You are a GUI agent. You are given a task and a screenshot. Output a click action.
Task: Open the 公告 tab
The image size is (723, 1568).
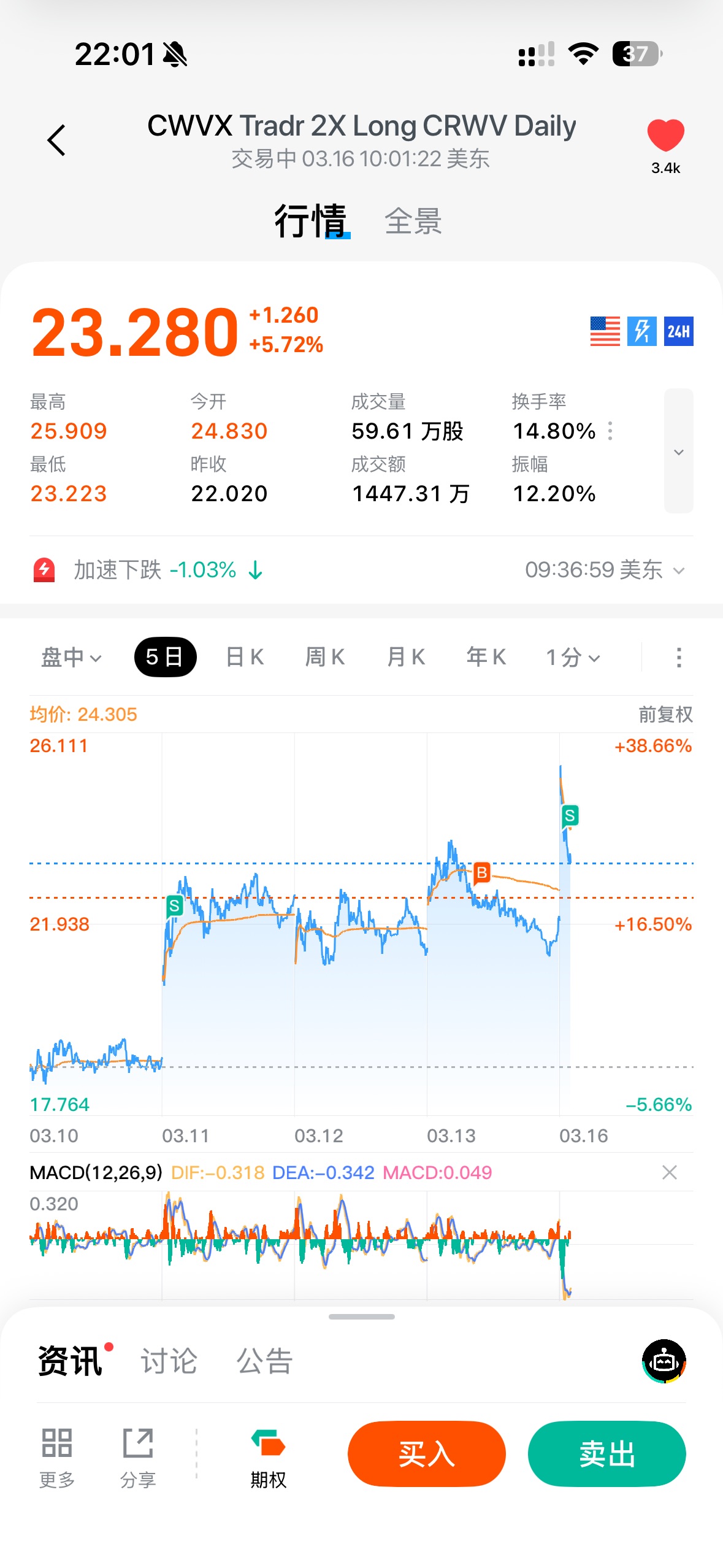(x=264, y=1361)
